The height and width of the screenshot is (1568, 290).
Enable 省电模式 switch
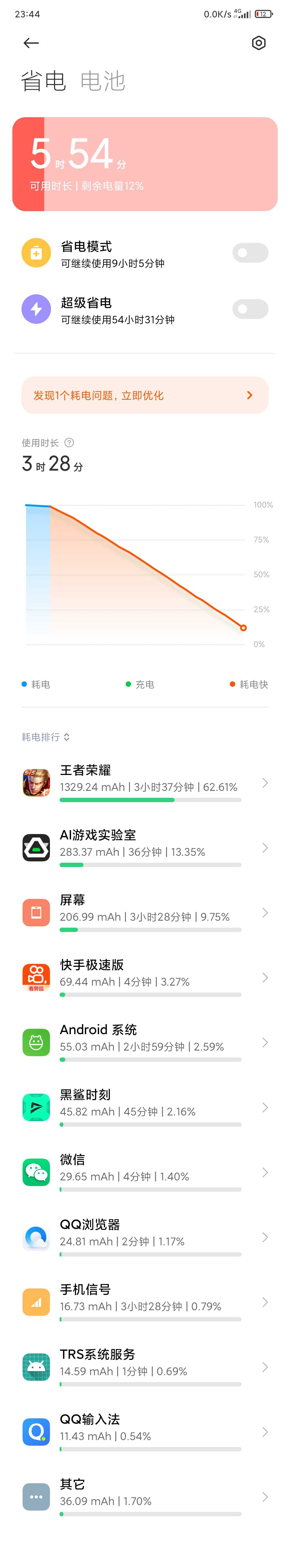pos(250,253)
